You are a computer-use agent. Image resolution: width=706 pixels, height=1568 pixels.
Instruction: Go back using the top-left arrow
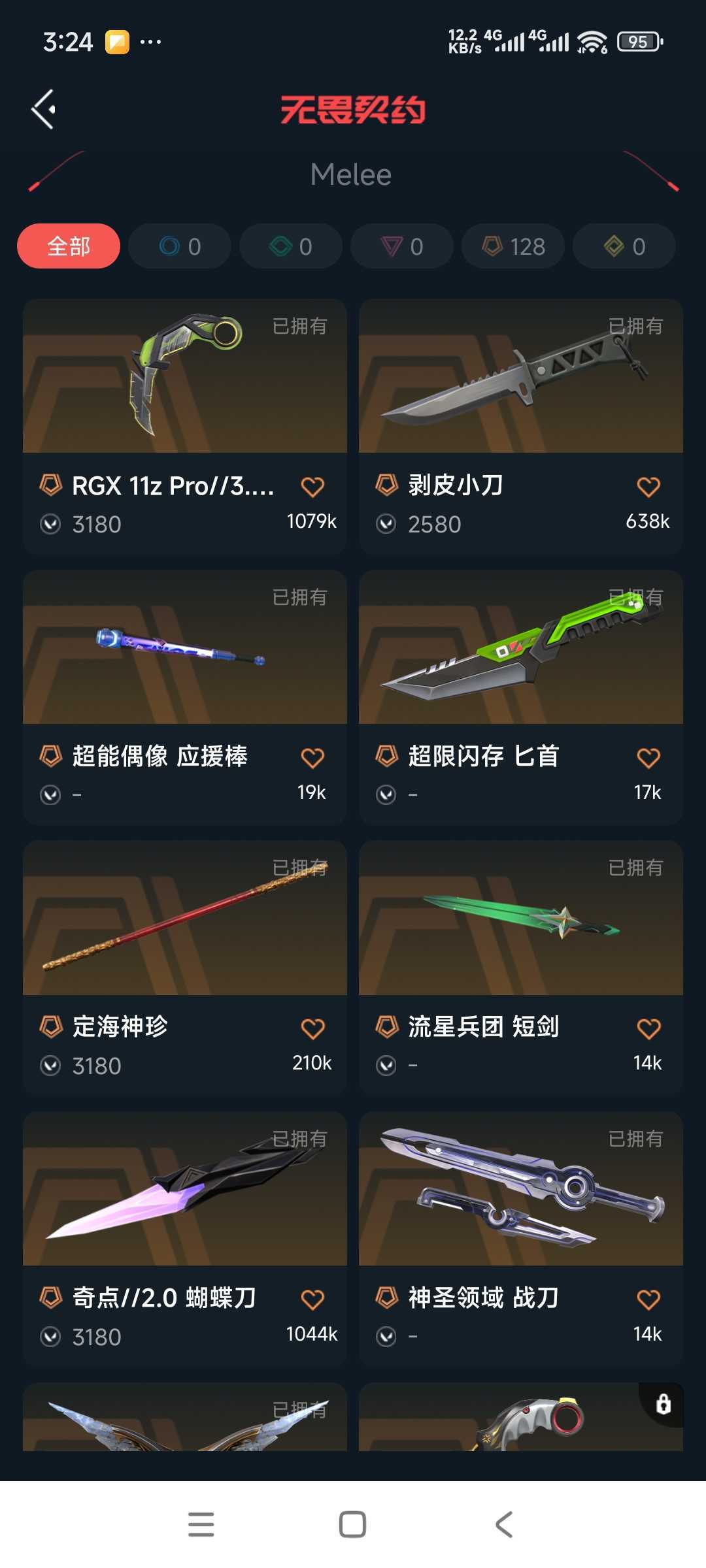point(43,109)
